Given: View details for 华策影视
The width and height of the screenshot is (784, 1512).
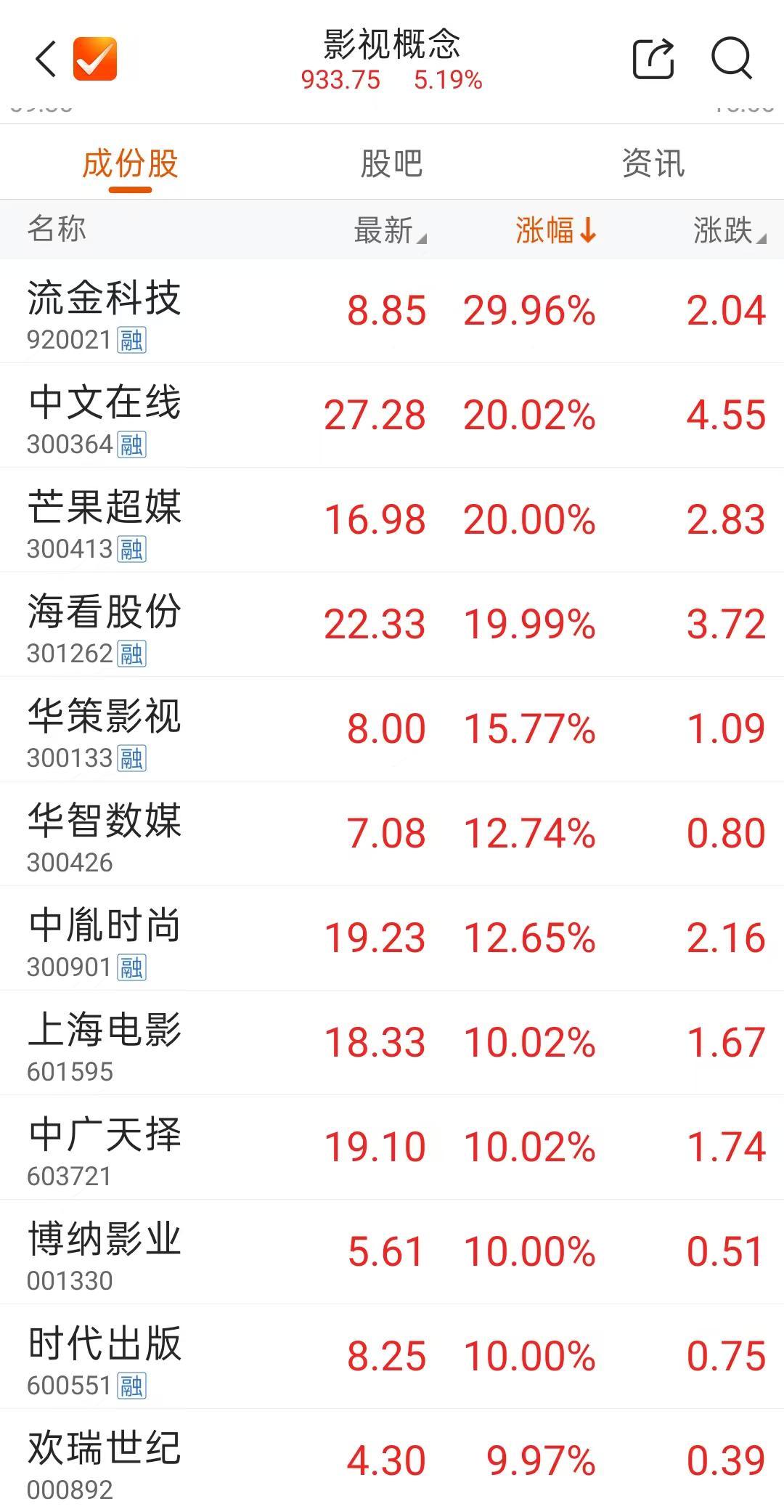Looking at the screenshot, I should coord(392,729).
